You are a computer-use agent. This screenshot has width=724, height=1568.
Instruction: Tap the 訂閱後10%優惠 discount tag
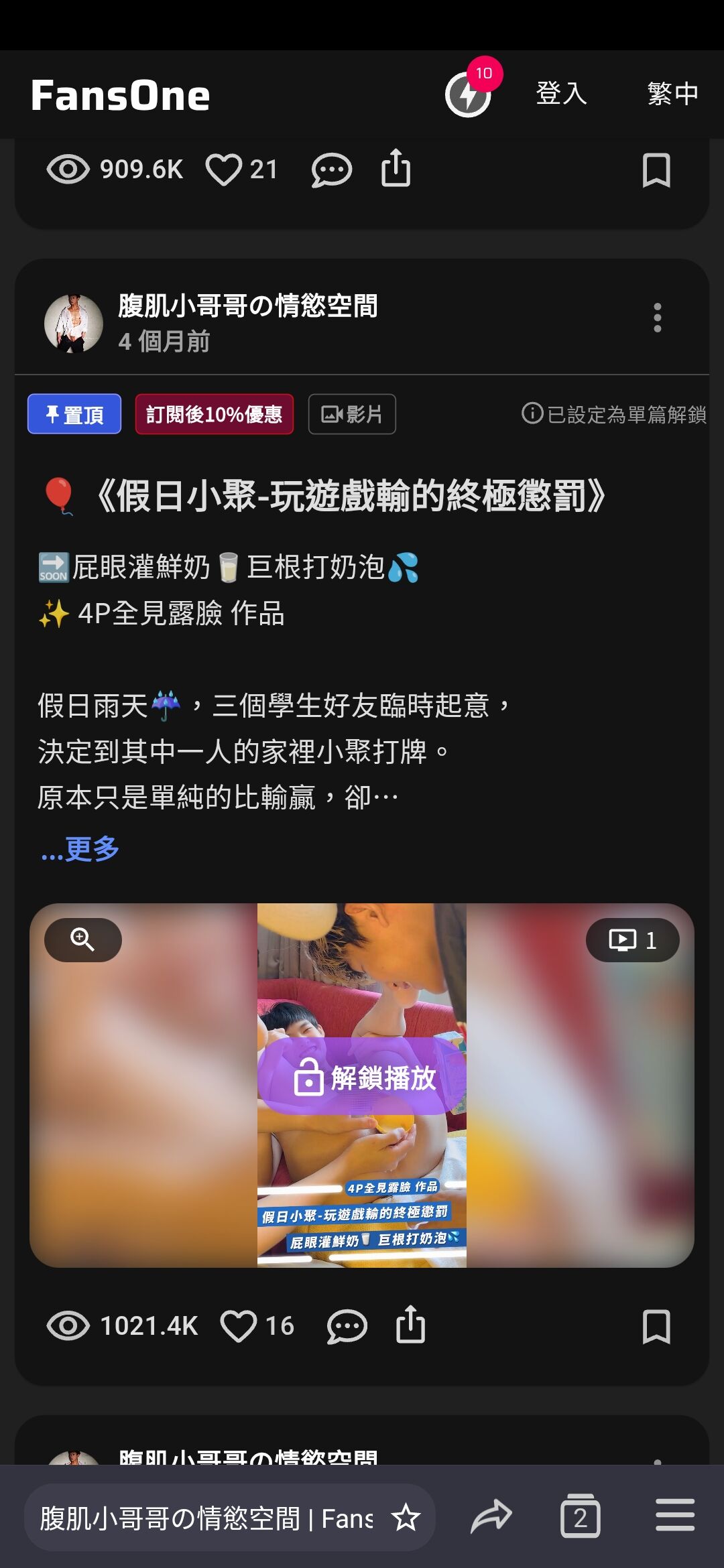coord(215,415)
